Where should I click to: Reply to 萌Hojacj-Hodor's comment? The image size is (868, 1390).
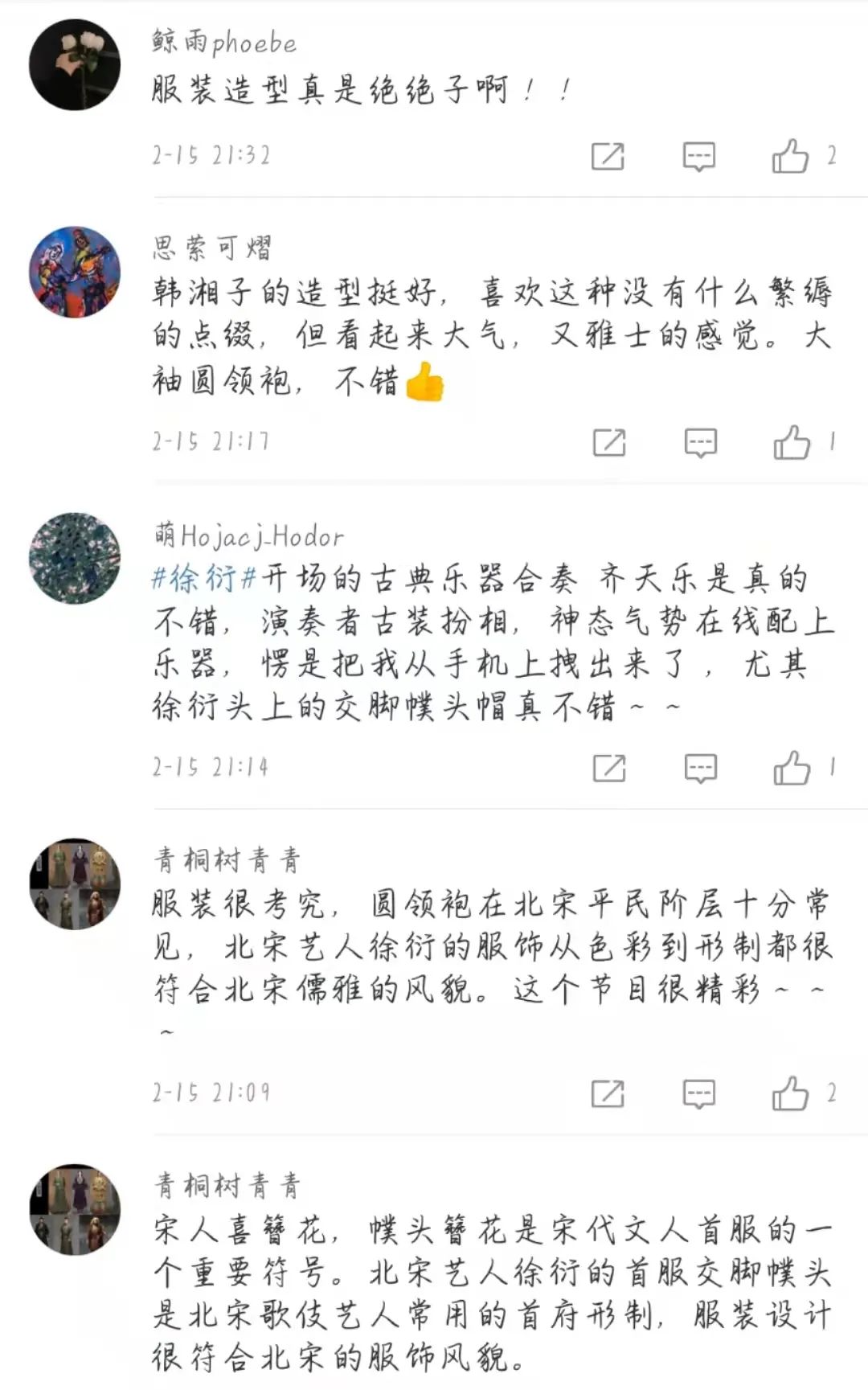point(700,769)
